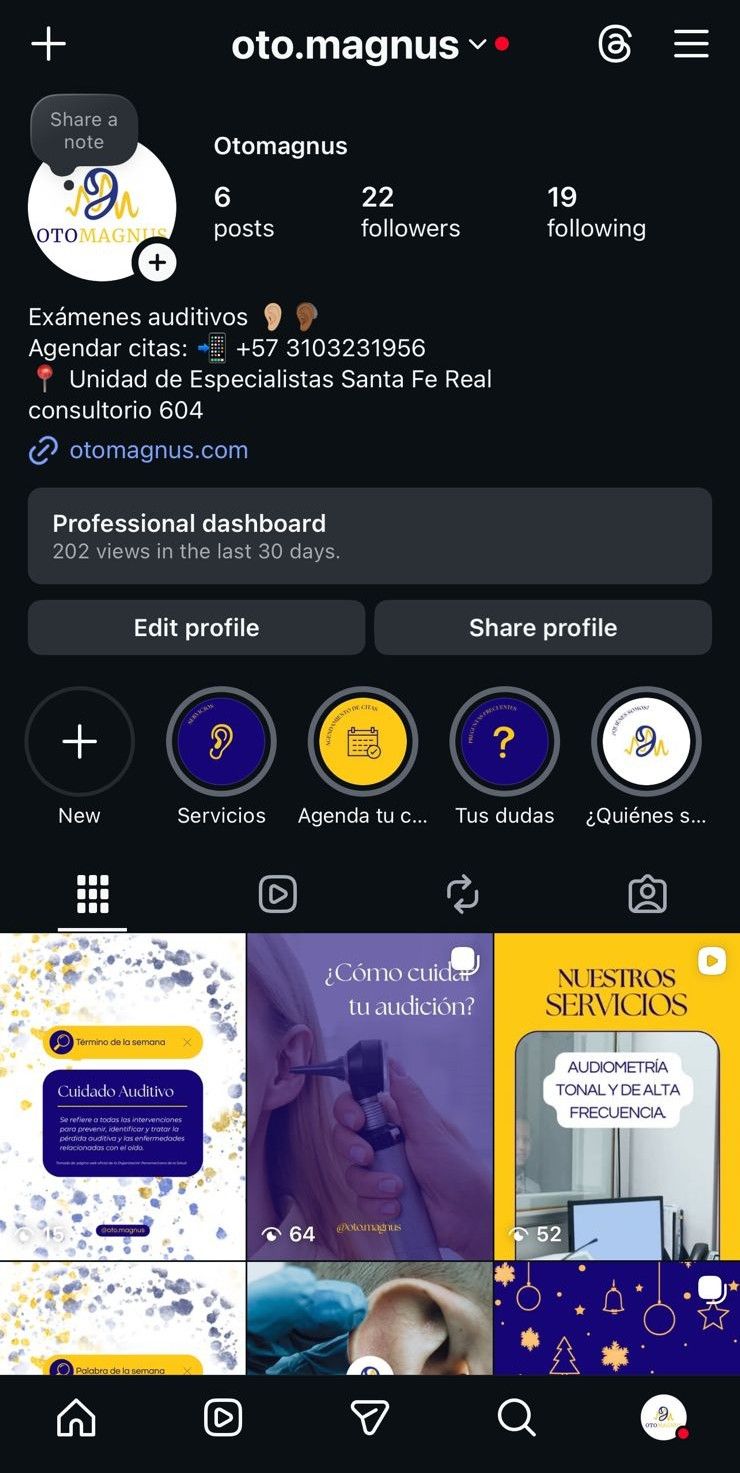Go Home using the house icon
This screenshot has width=740, height=1473.
(x=75, y=1417)
